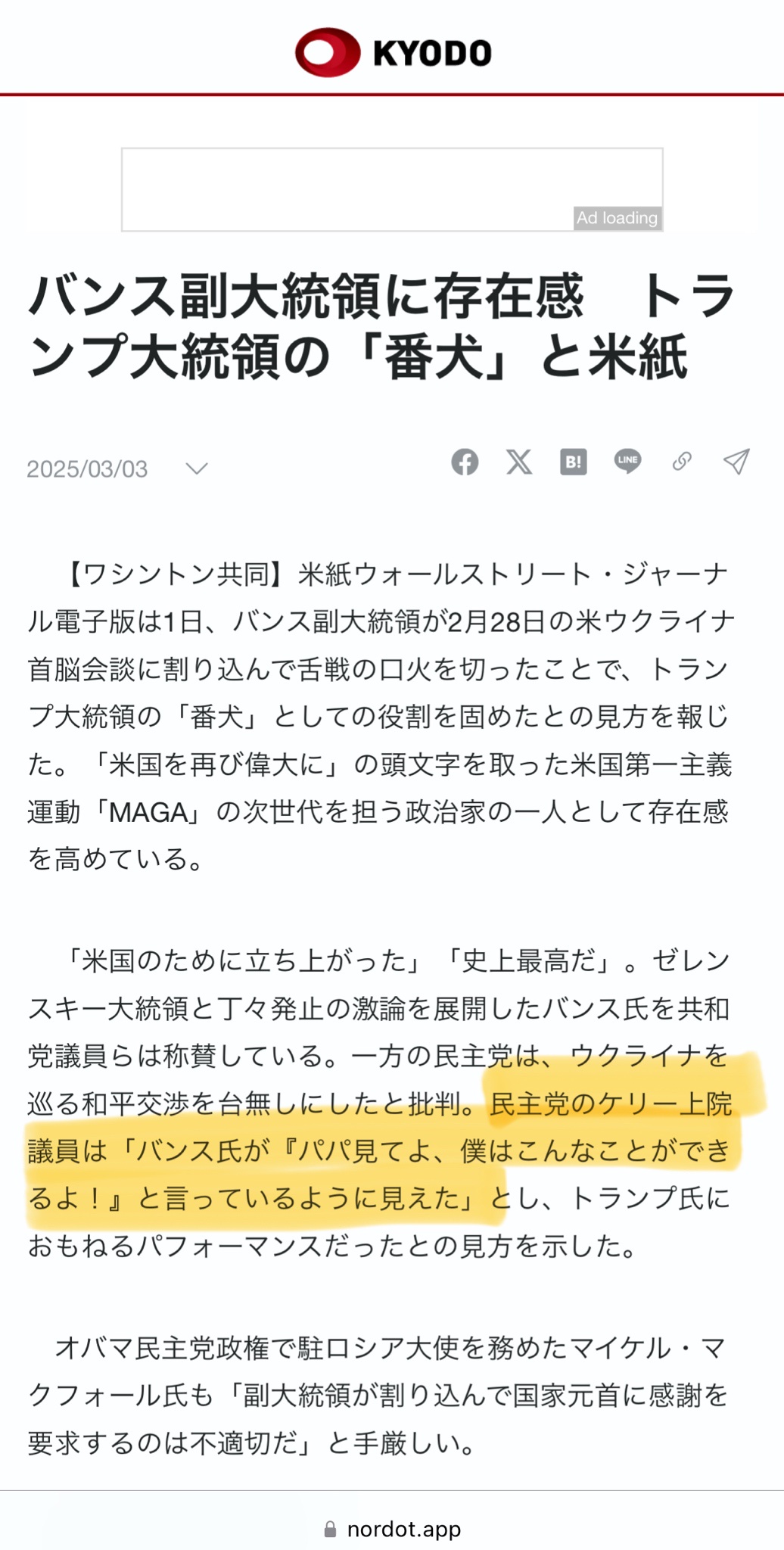Screen dimensions: 784x1550
Task: Bookmark the article on Hatena B!
Action: (x=574, y=462)
